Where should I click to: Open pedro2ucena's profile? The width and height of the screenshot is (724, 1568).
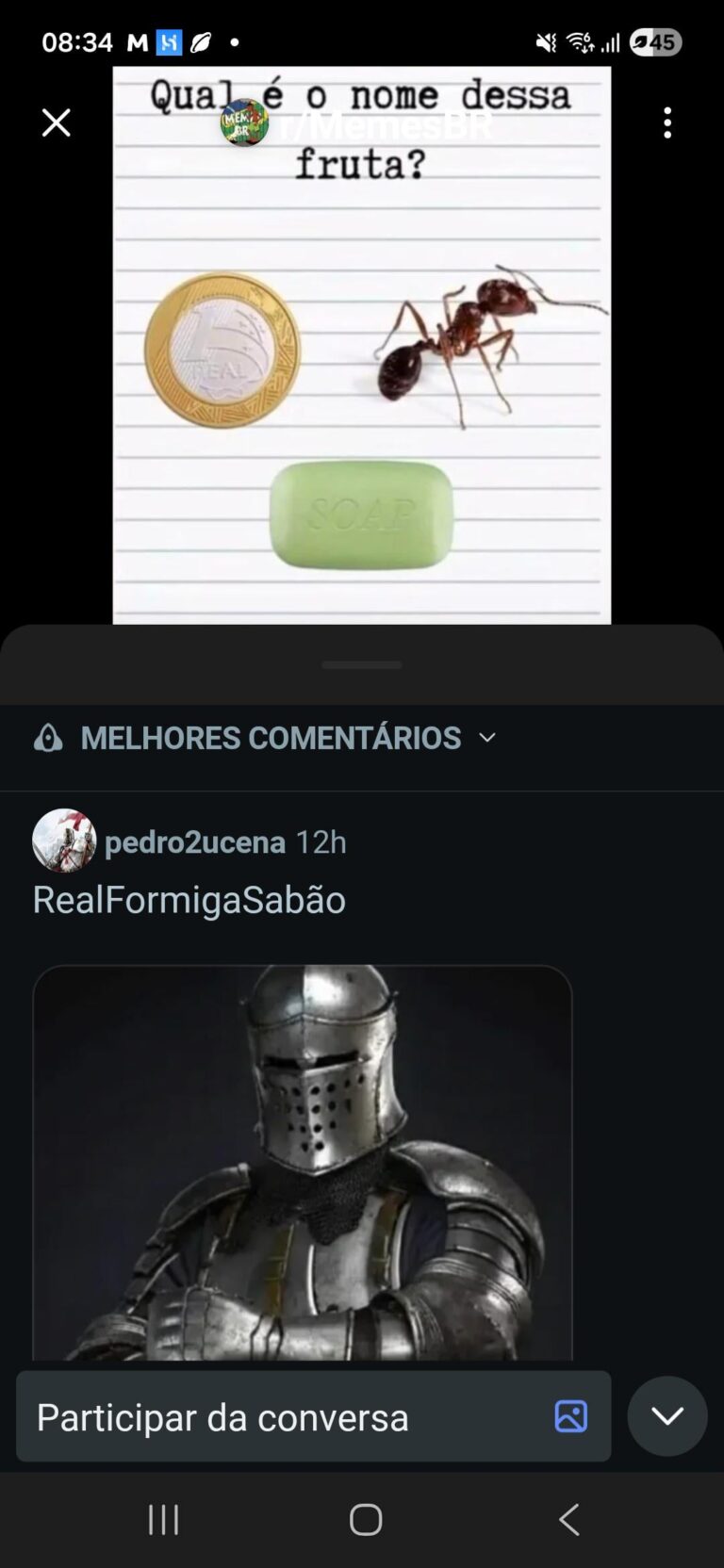(194, 841)
